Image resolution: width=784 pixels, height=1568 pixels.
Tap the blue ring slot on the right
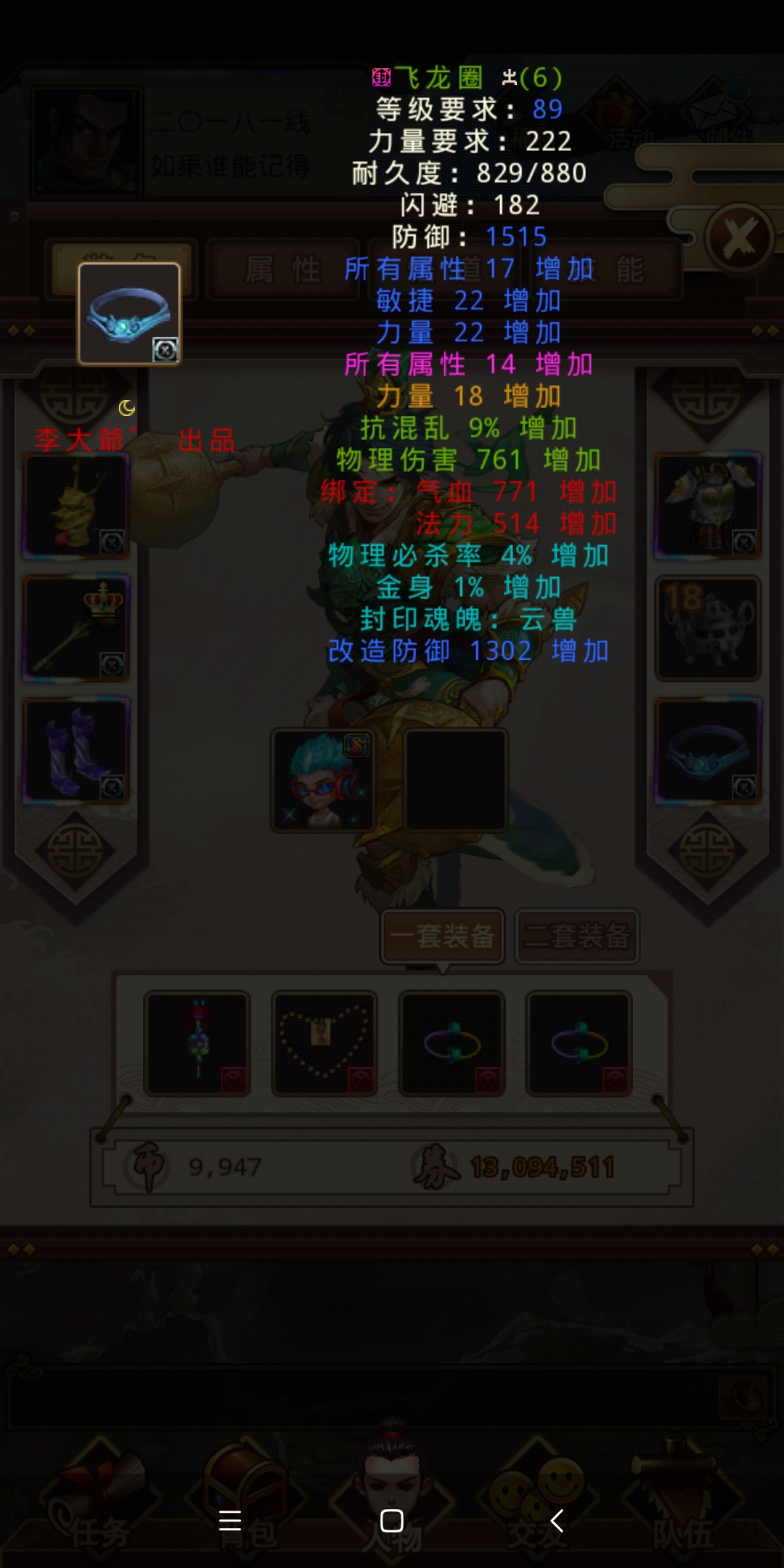tap(708, 751)
